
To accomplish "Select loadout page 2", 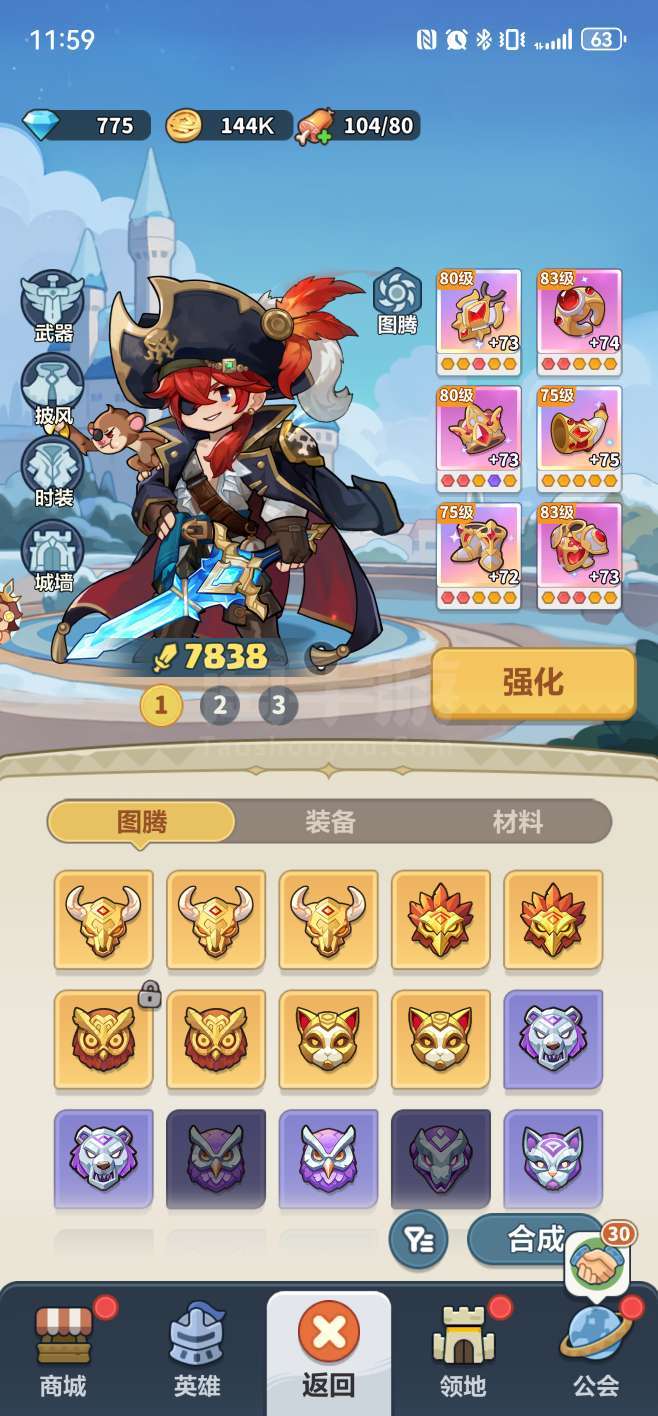I will tap(219, 706).
